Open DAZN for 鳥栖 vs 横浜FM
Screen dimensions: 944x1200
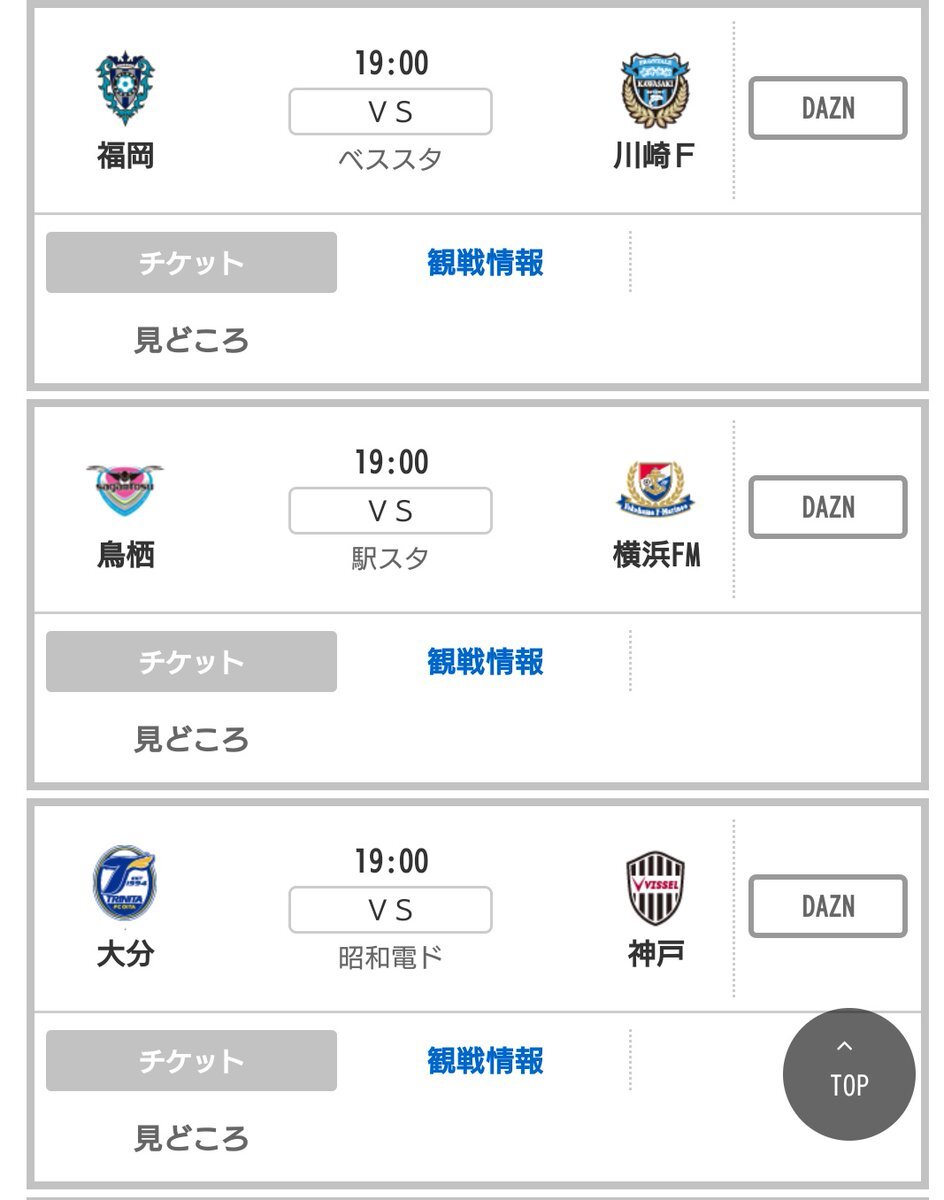pyautogui.click(x=828, y=507)
